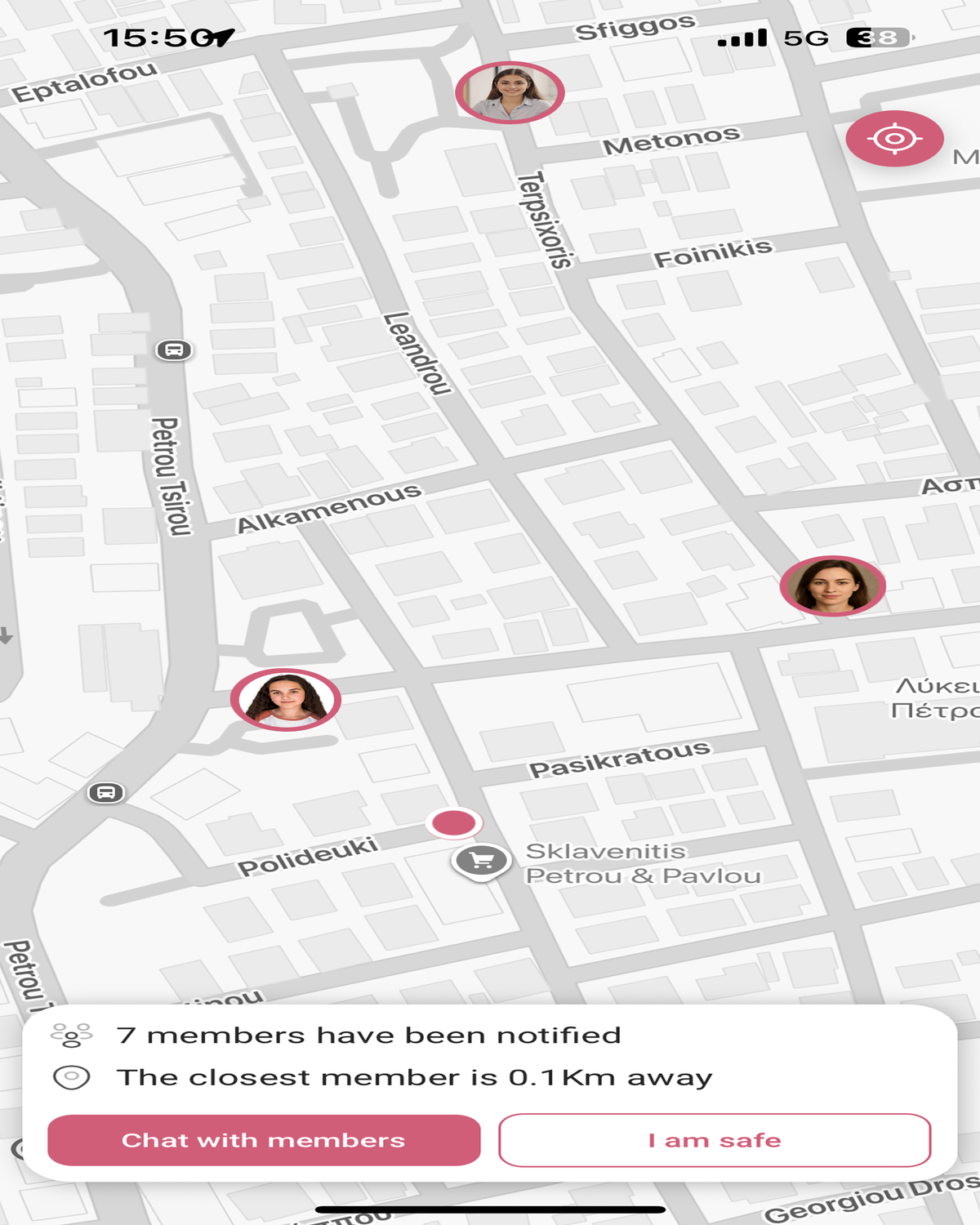Select member avatar next to Petrou Tsirou
980x1225 pixels.
[285, 700]
